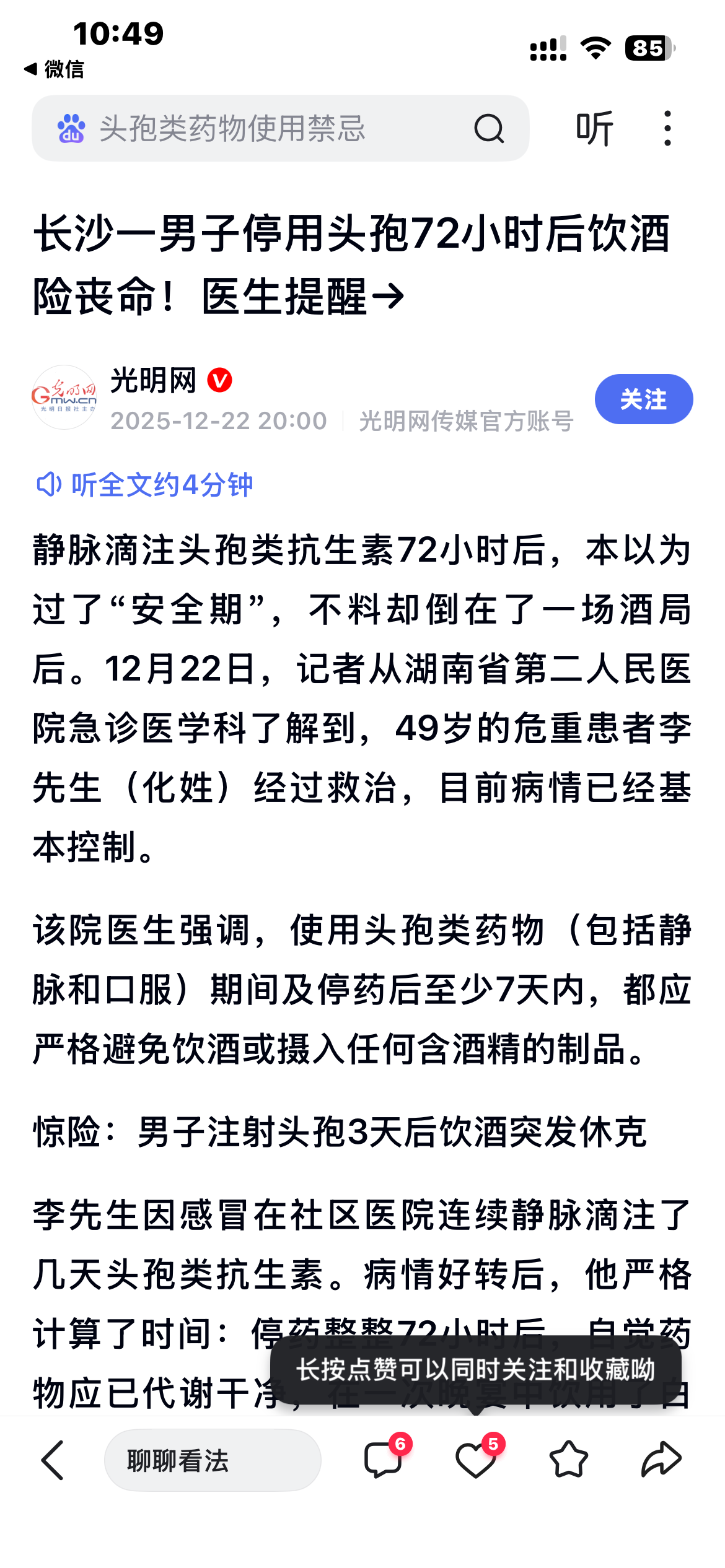Open the three-dot overflow menu
This screenshot has width=725, height=1568.
pos(667,129)
